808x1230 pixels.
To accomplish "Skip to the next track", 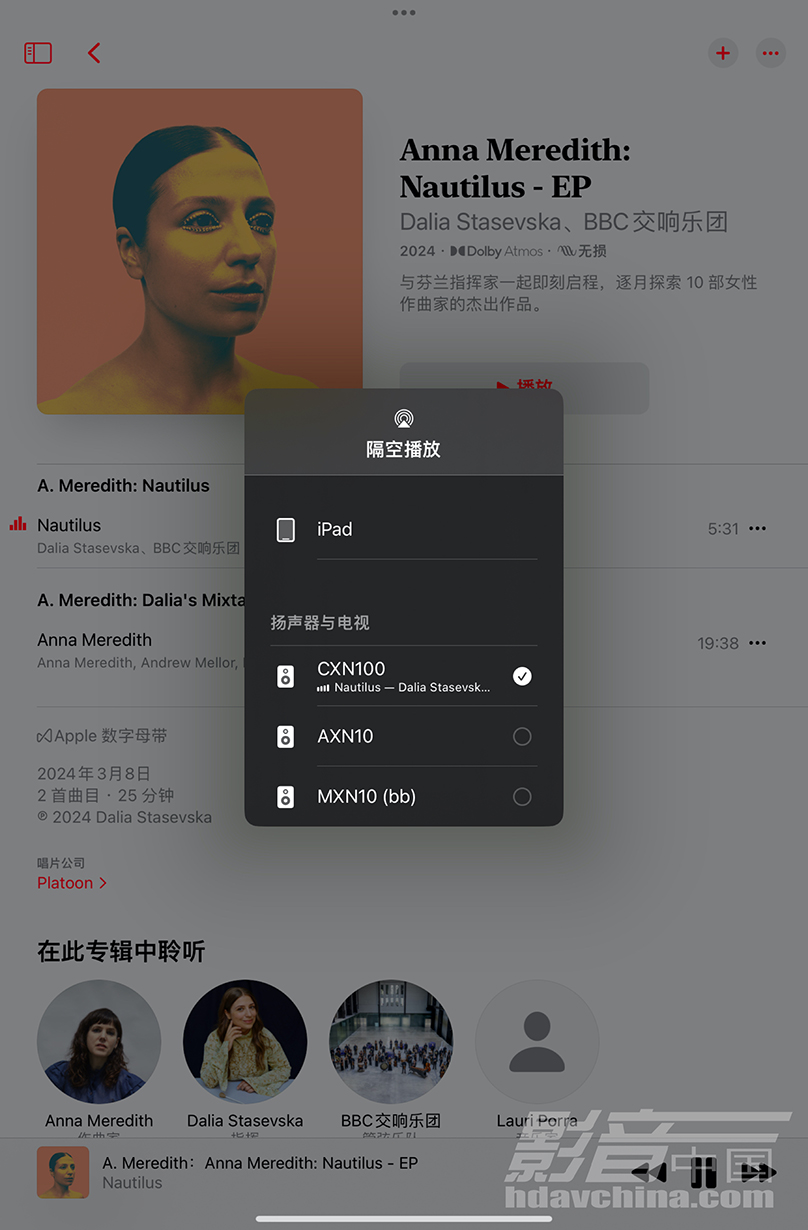I will (757, 1172).
